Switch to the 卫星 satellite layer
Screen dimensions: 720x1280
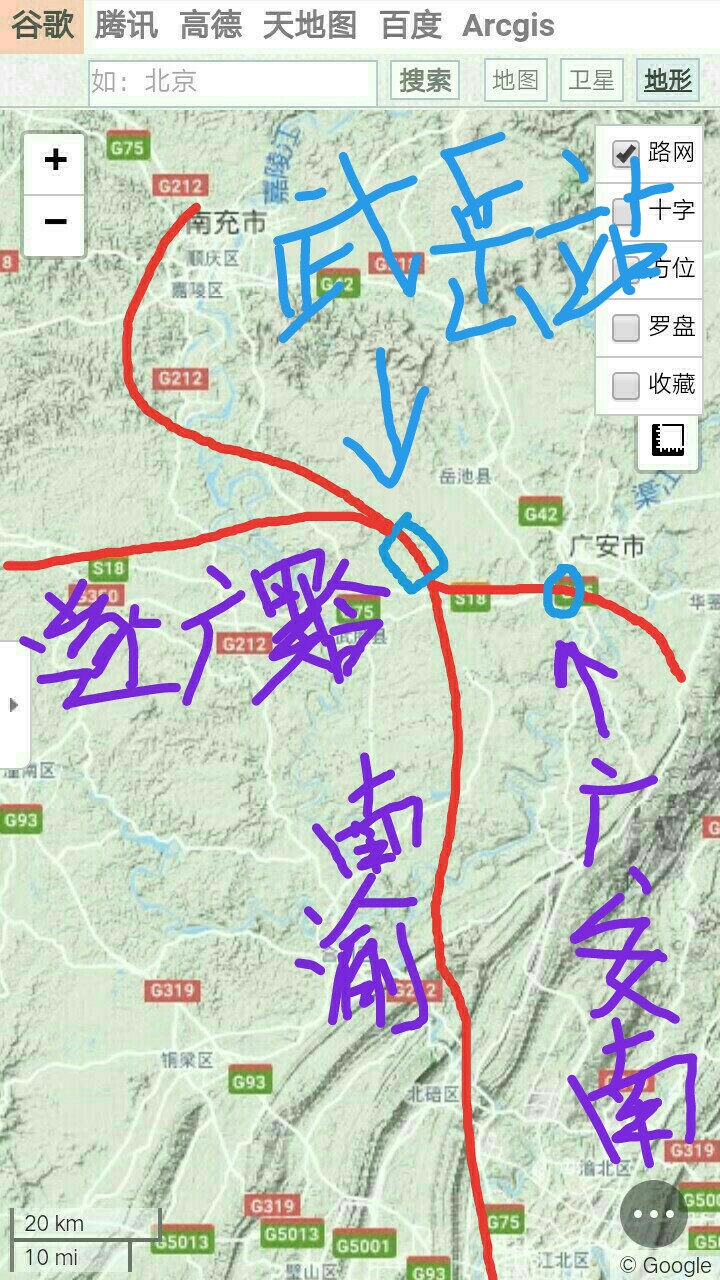click(591, 81)
